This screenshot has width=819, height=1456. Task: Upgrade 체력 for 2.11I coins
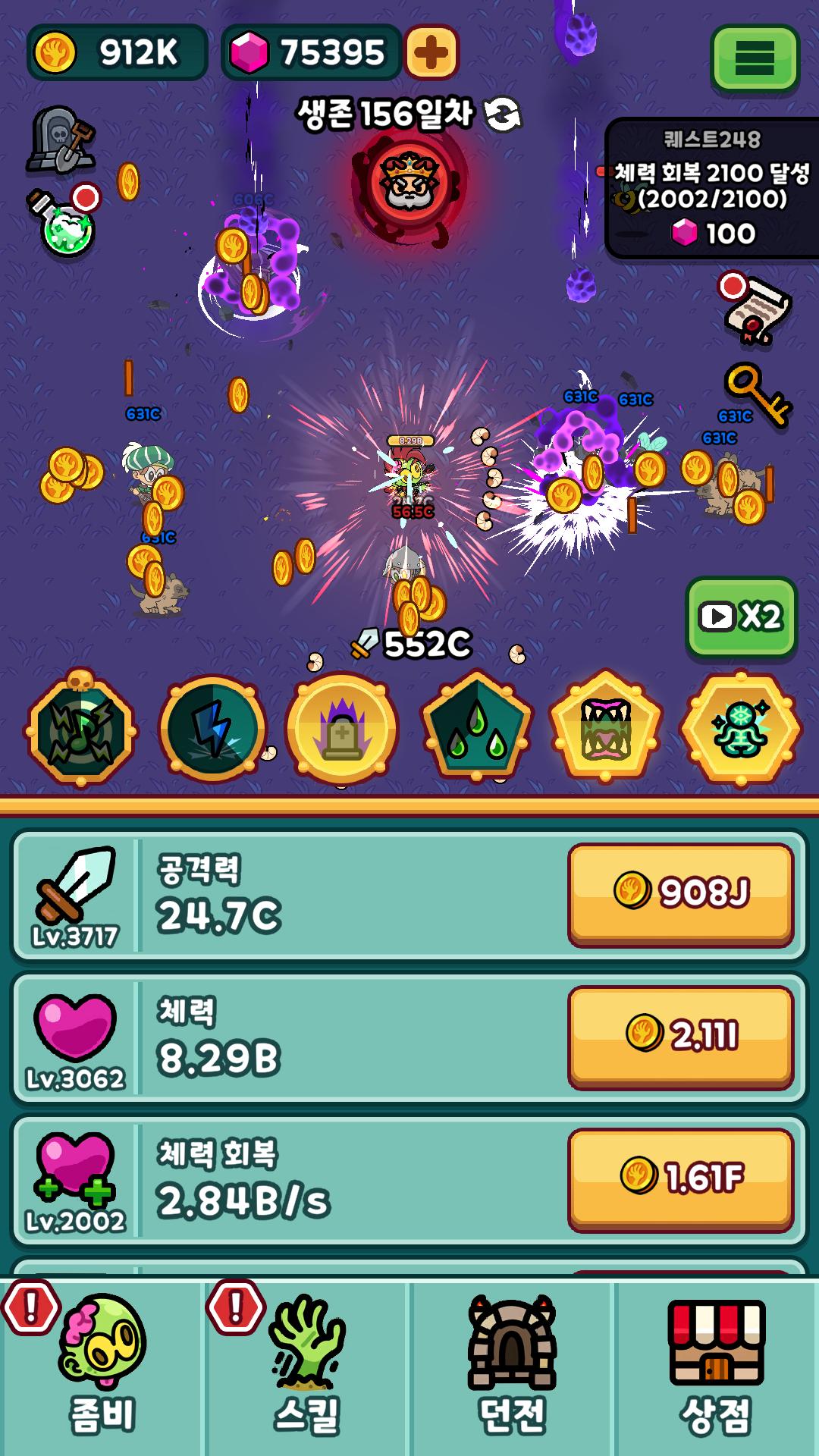[x=681, y=1037]
